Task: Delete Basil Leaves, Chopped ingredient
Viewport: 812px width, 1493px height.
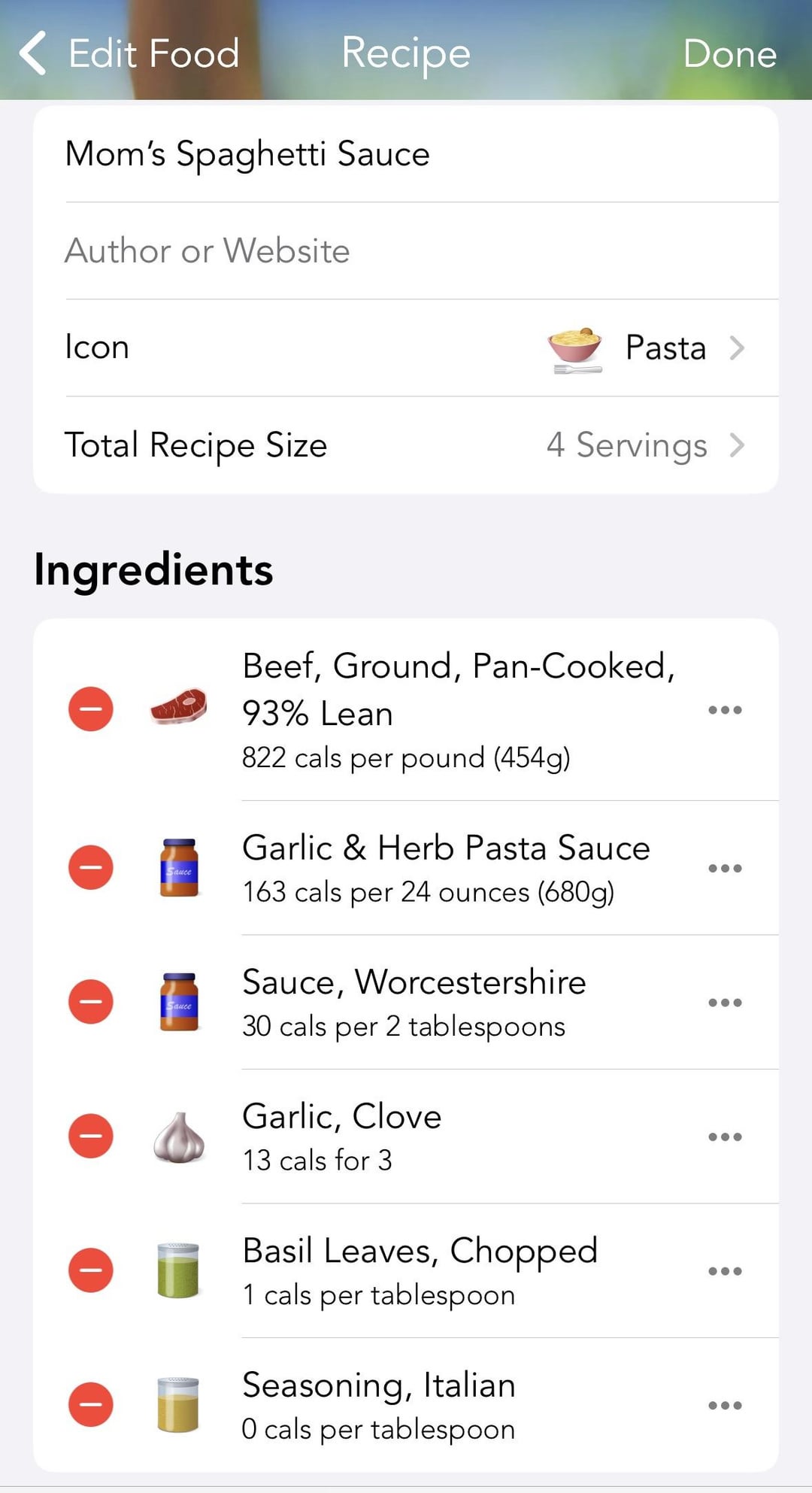Action: click(91, 1270)
